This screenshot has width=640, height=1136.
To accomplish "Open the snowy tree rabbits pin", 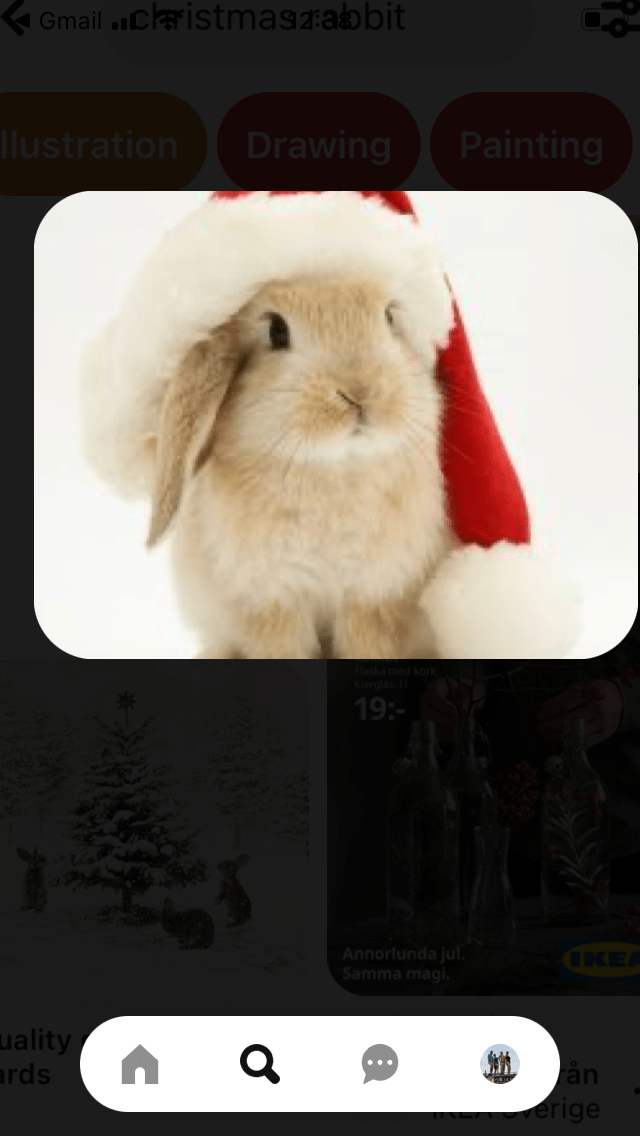I will pyautogui.click(x=154, y=826).
